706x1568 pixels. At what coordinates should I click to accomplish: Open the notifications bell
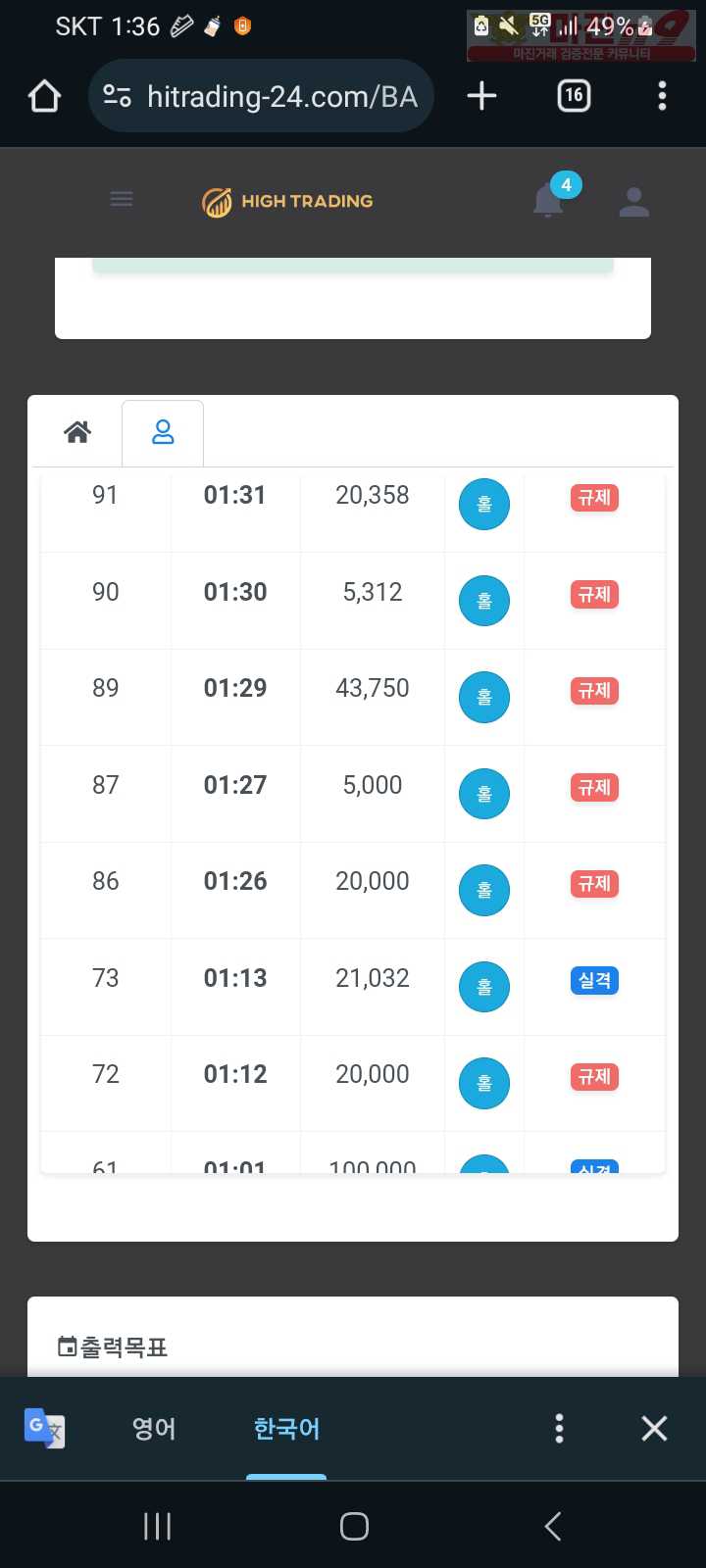[x=548, y=201]
